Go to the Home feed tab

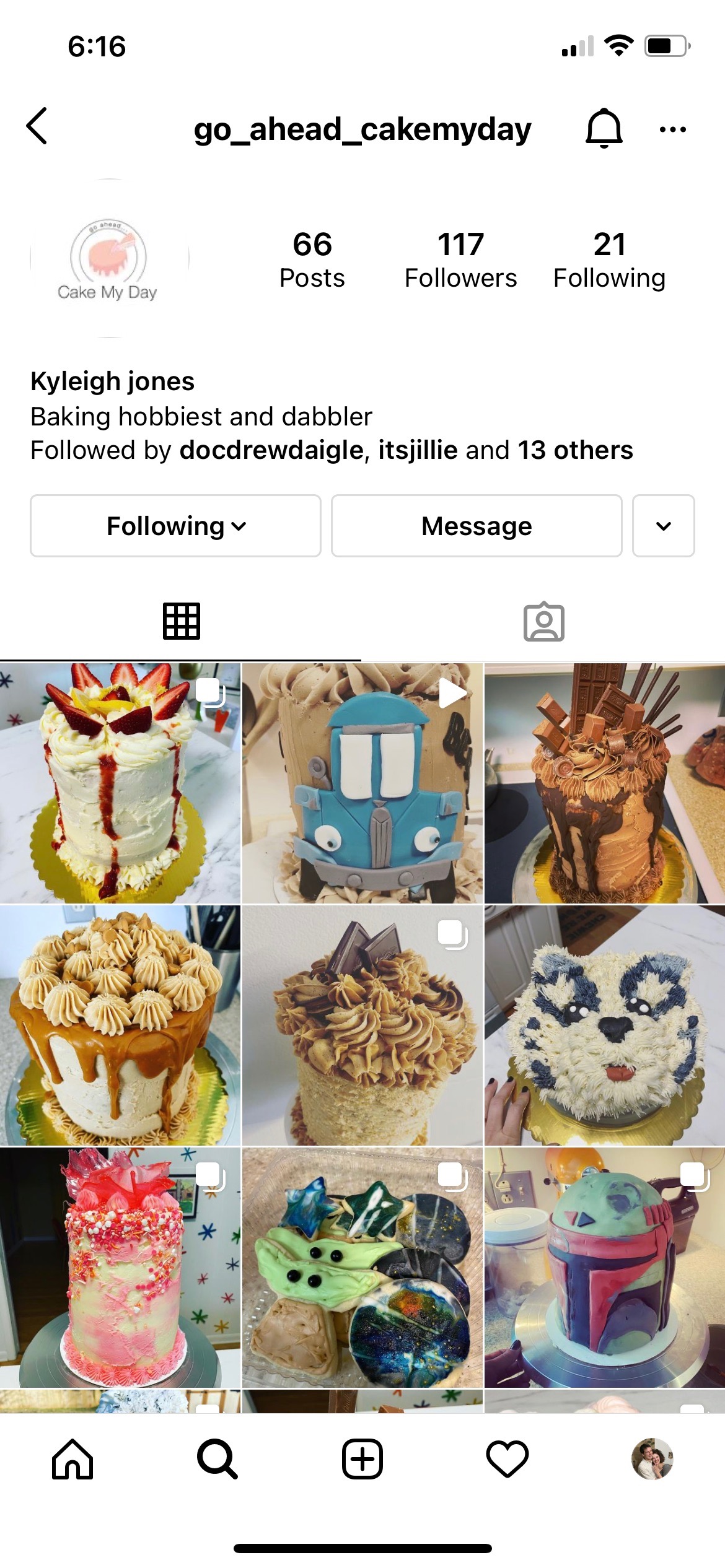click(72, 1458)
